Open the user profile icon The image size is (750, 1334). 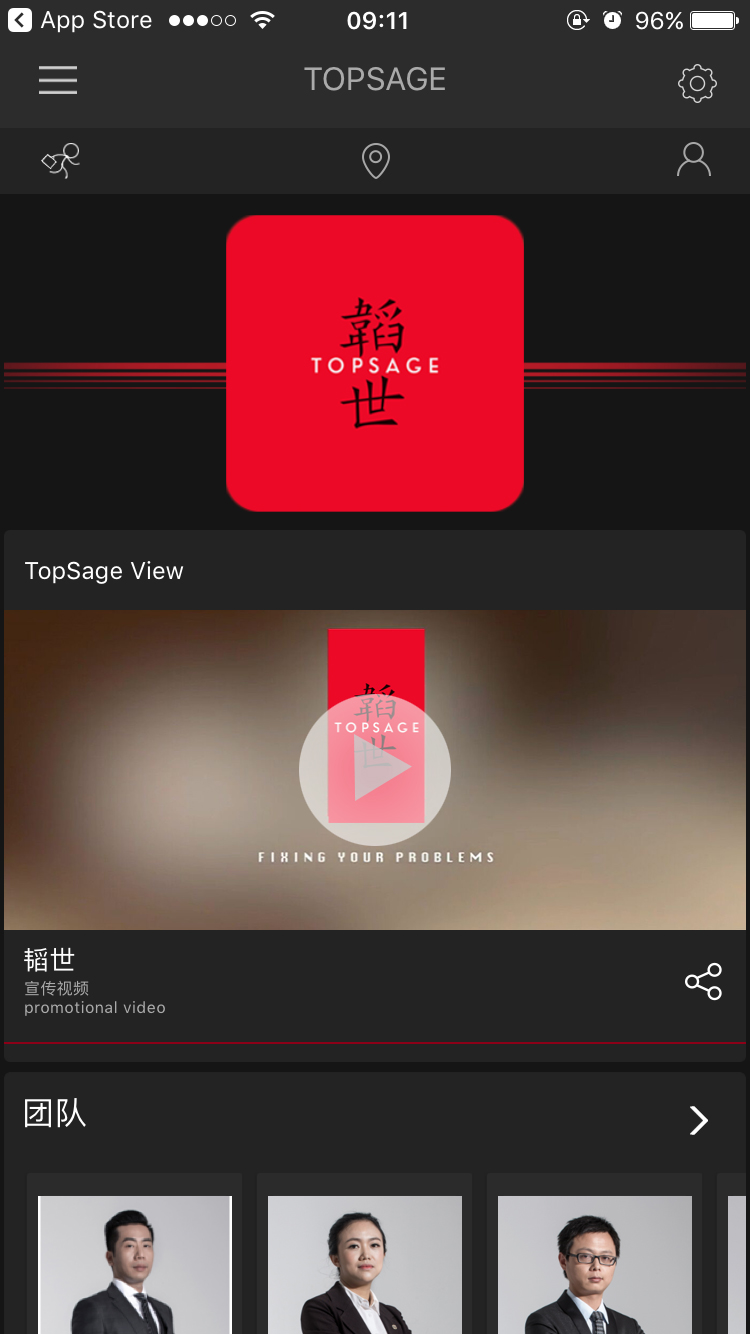[693, 160]
